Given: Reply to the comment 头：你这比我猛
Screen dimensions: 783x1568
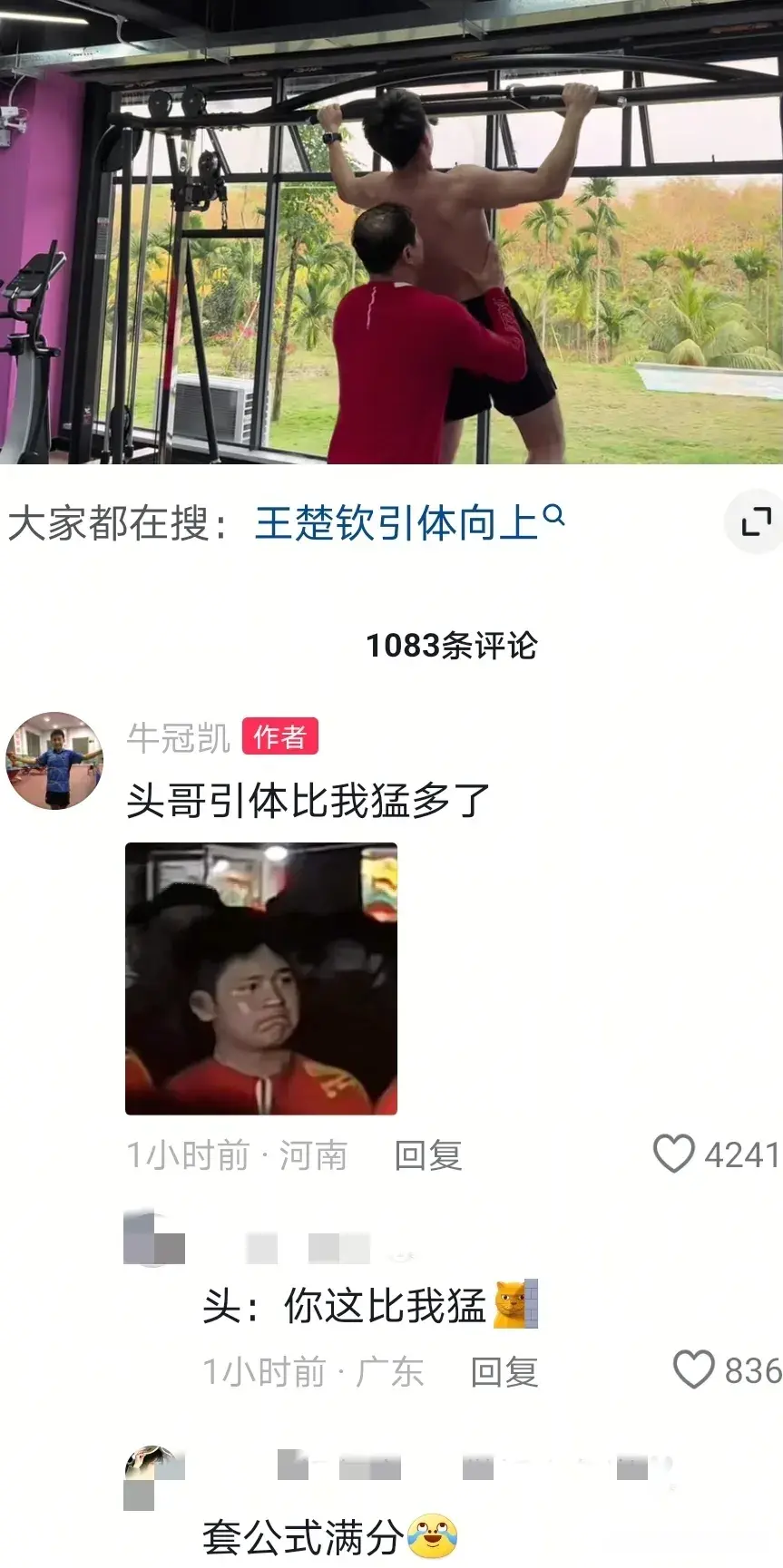Looking at the screenshot, I should (504, 1372).
